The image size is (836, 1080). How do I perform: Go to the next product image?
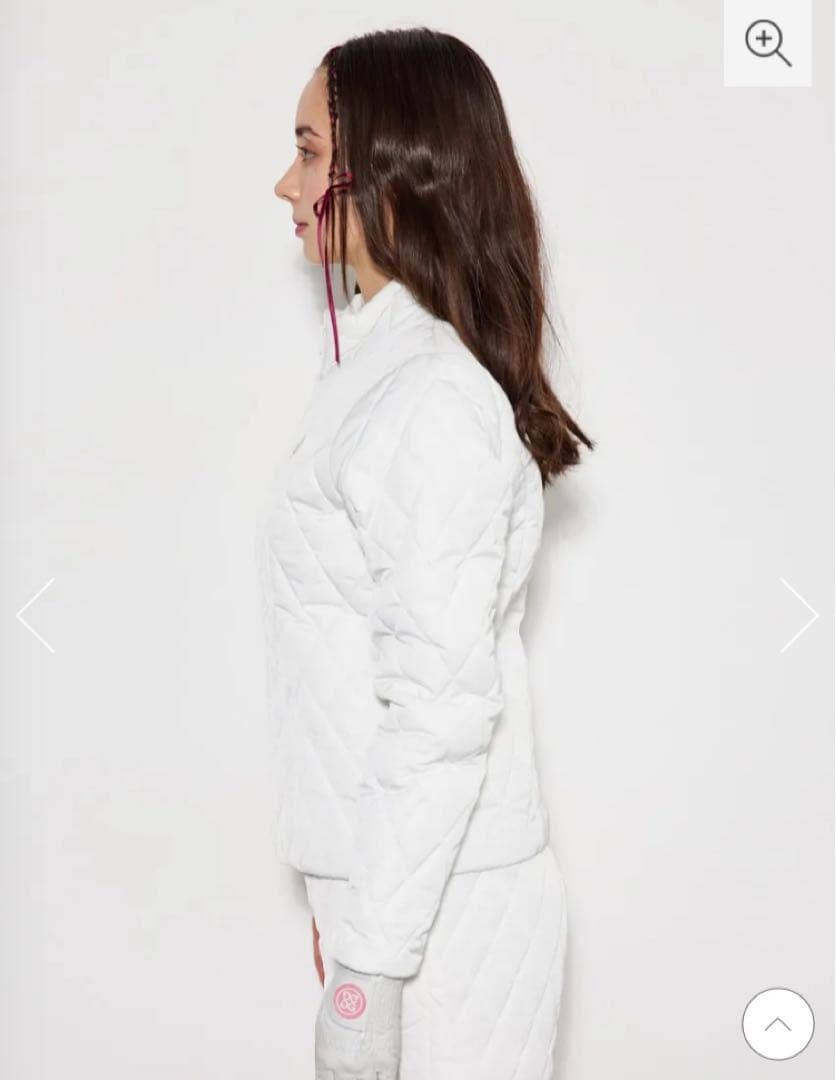click(798, 615)
